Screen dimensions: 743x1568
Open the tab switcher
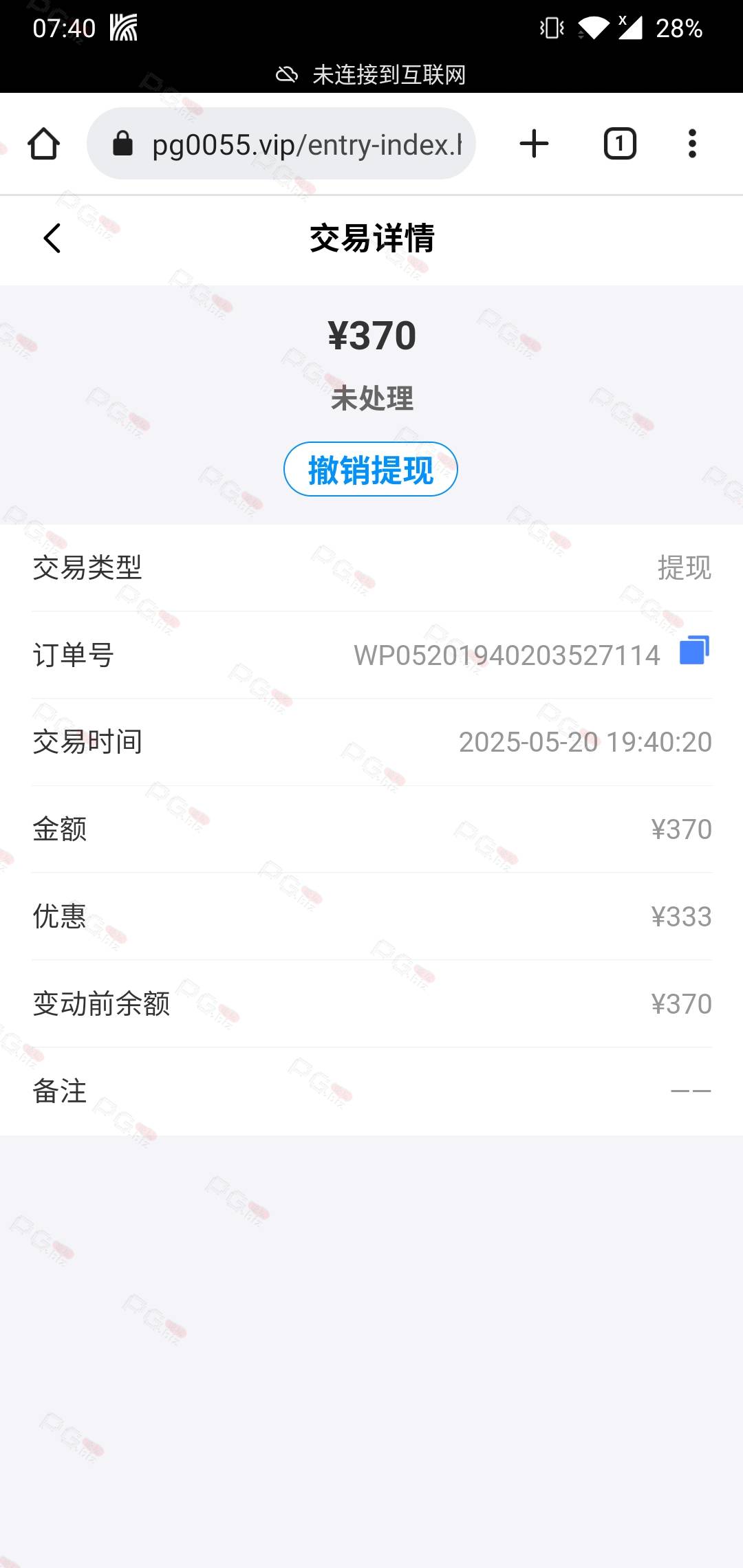pos(620,144)
